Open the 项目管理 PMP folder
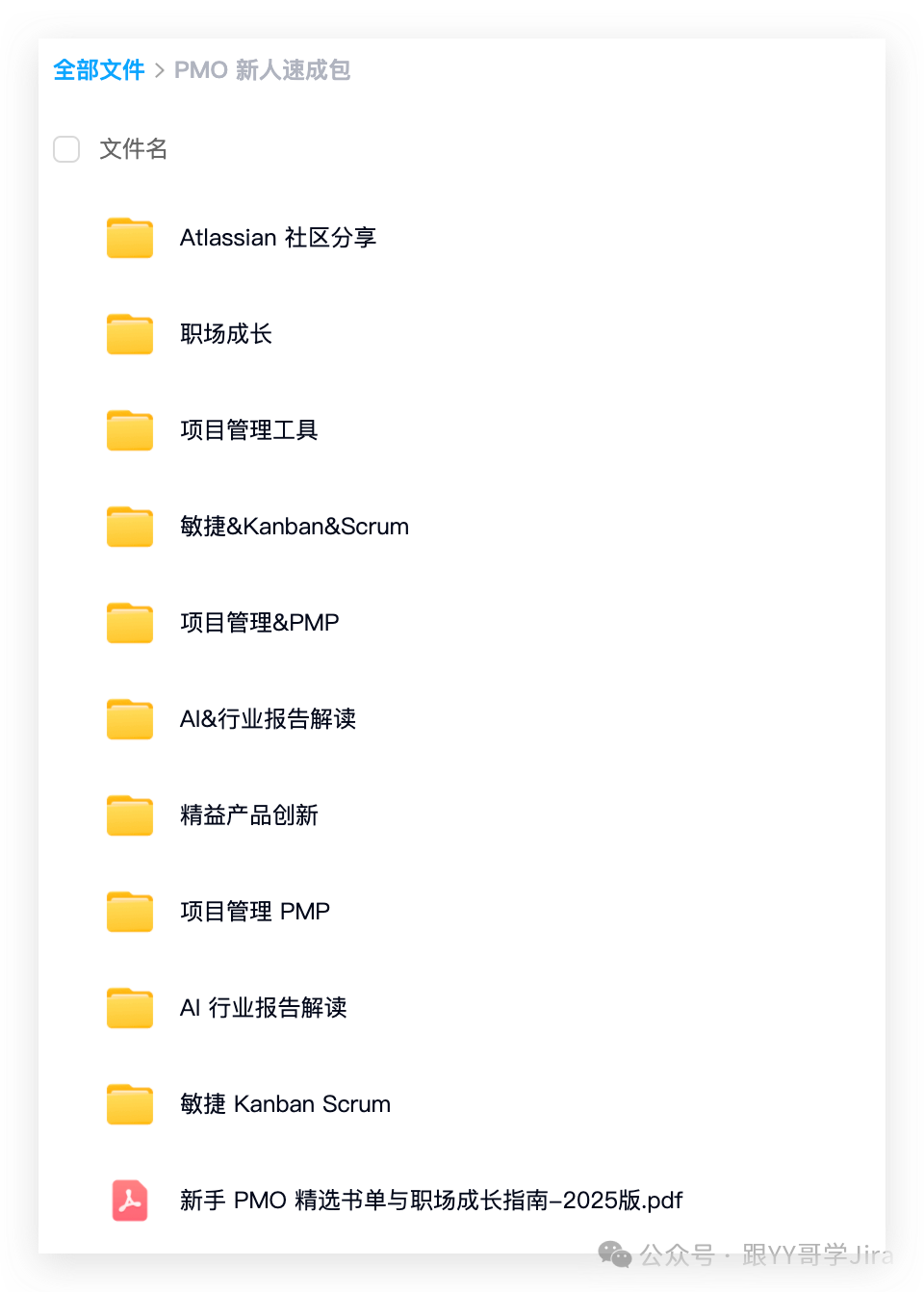The width and height of the screenshot is (924, 1292). pos(255,912)
